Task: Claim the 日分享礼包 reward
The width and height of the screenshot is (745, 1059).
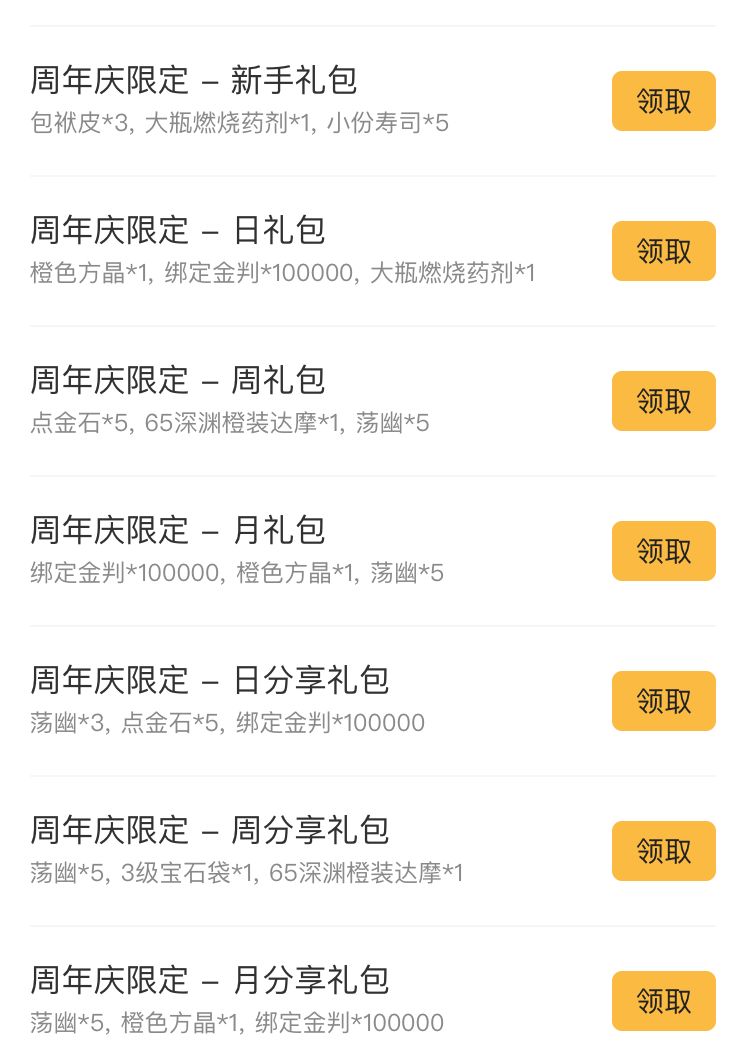Action: 663,701
